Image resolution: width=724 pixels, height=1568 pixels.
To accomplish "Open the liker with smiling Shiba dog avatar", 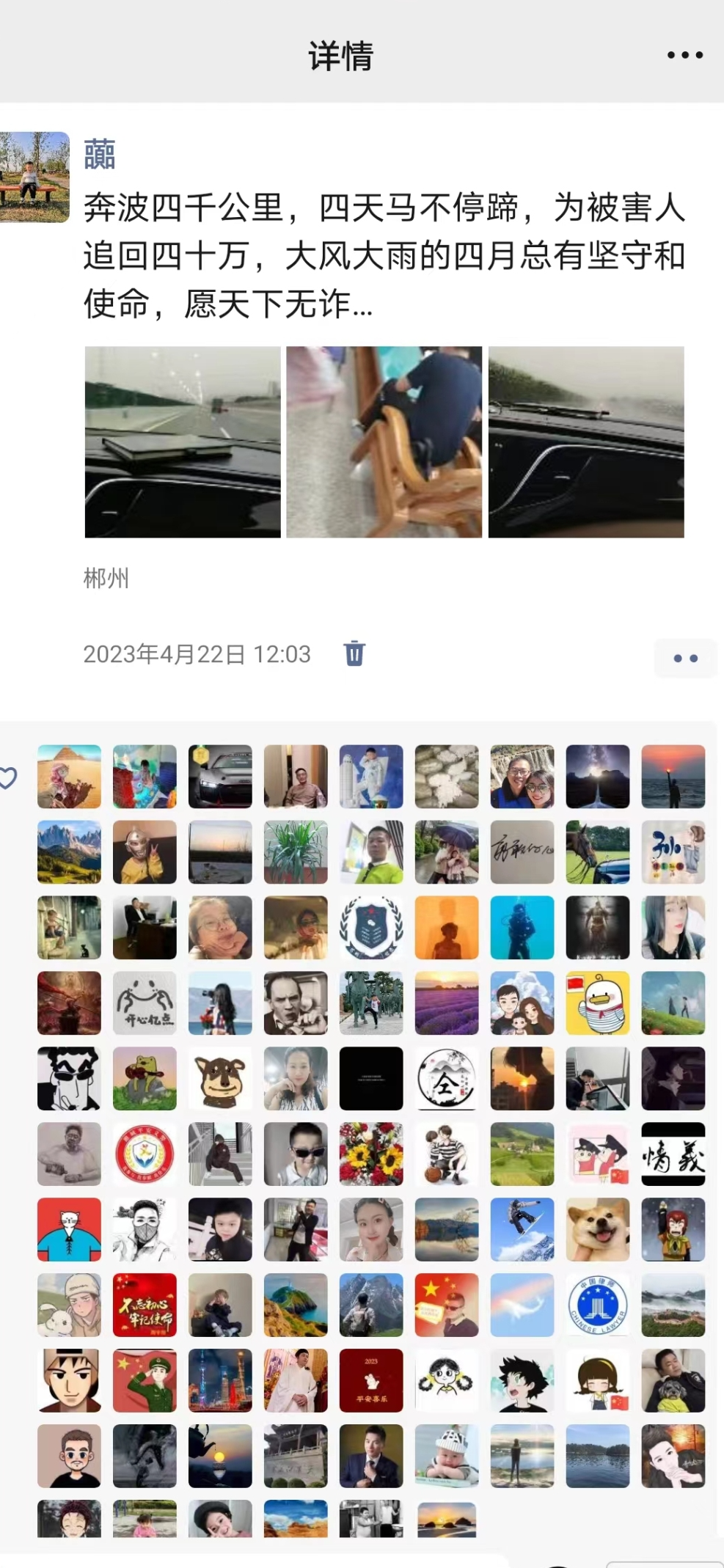I will [x=597, y=1230].
